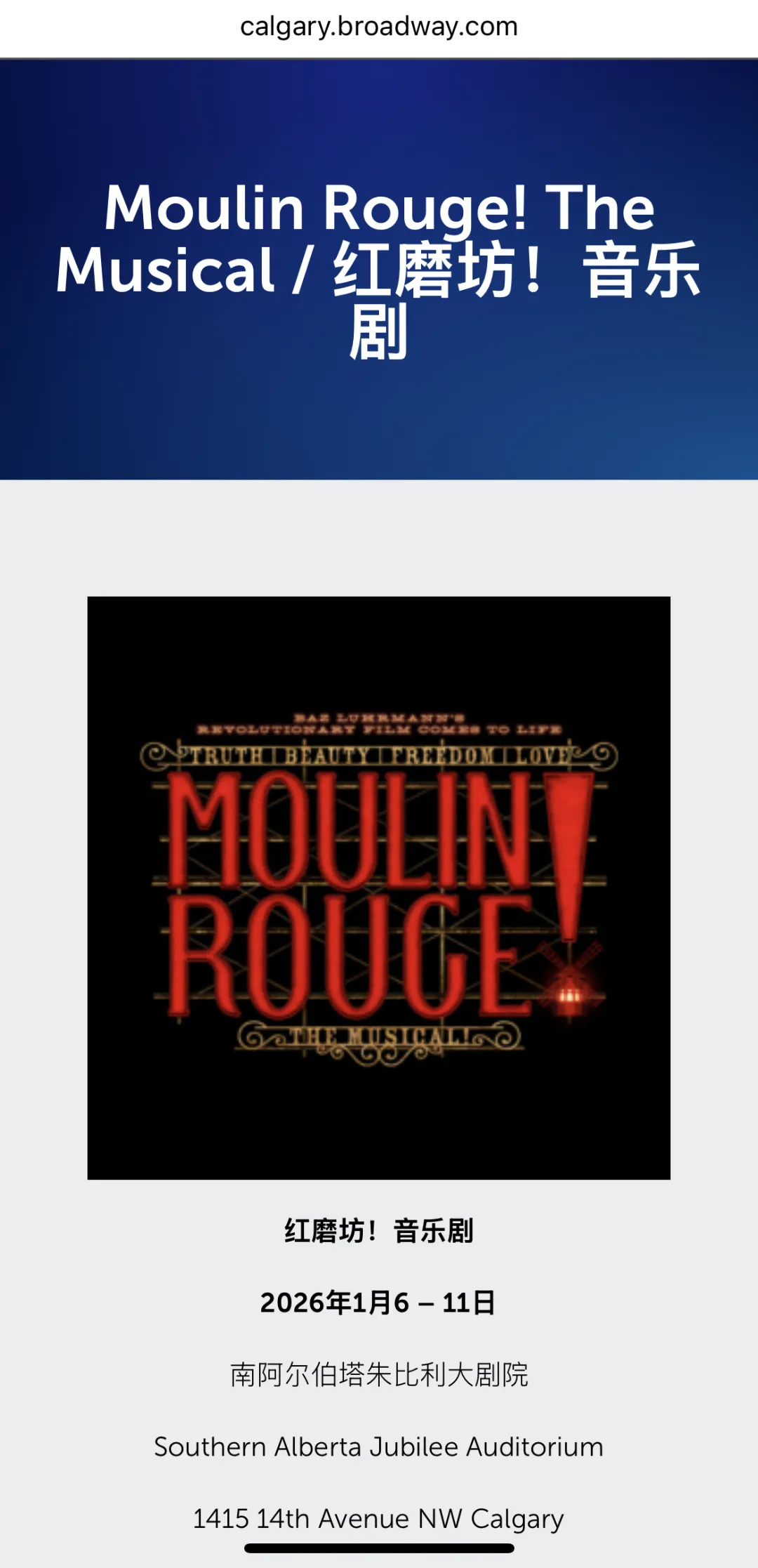Open the Moulin Rouge show poster
This screenshot has width=758, height=1568.
(379, 888)
